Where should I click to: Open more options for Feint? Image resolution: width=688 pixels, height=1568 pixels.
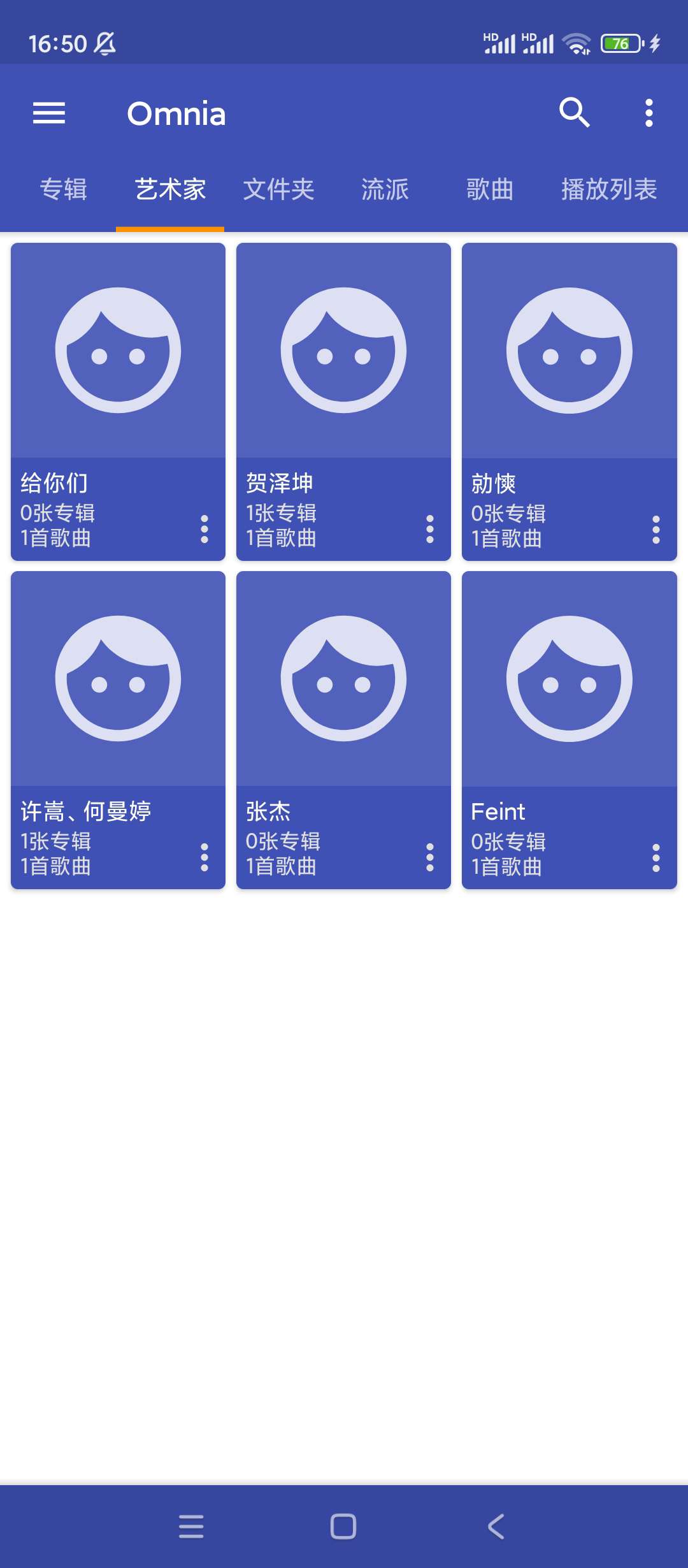click(656, 858)
